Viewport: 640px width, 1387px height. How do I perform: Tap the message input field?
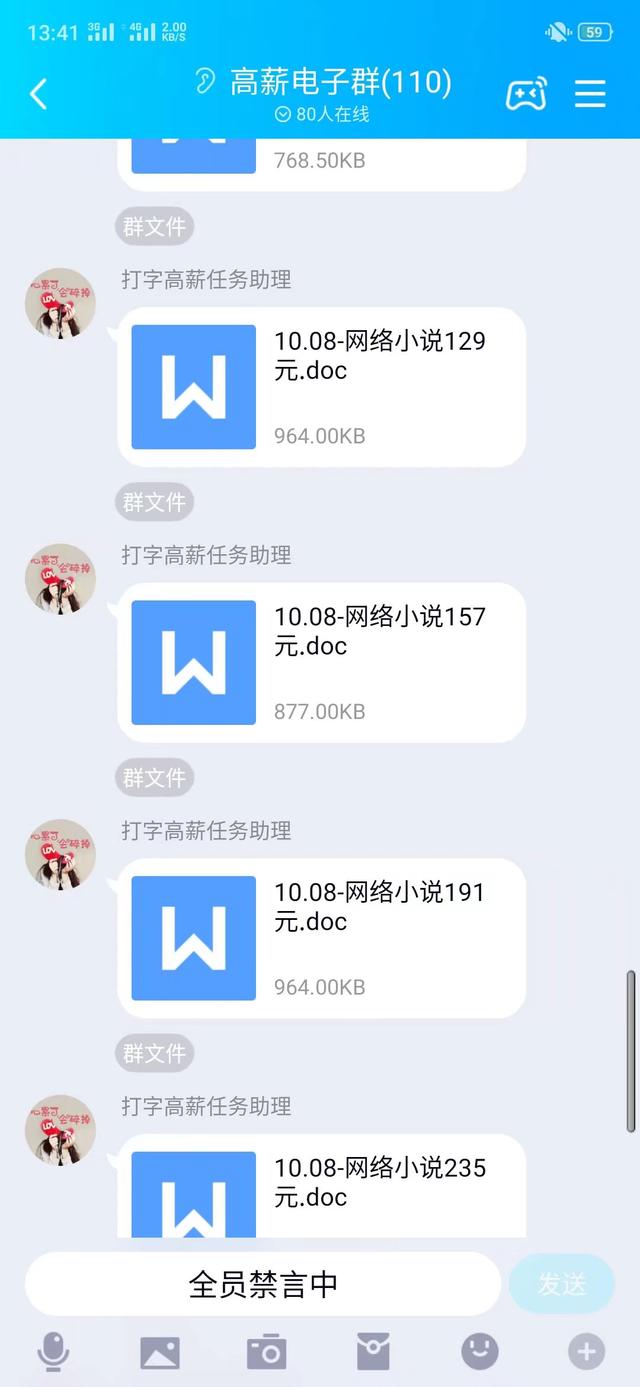click(x=262, y=1284)
